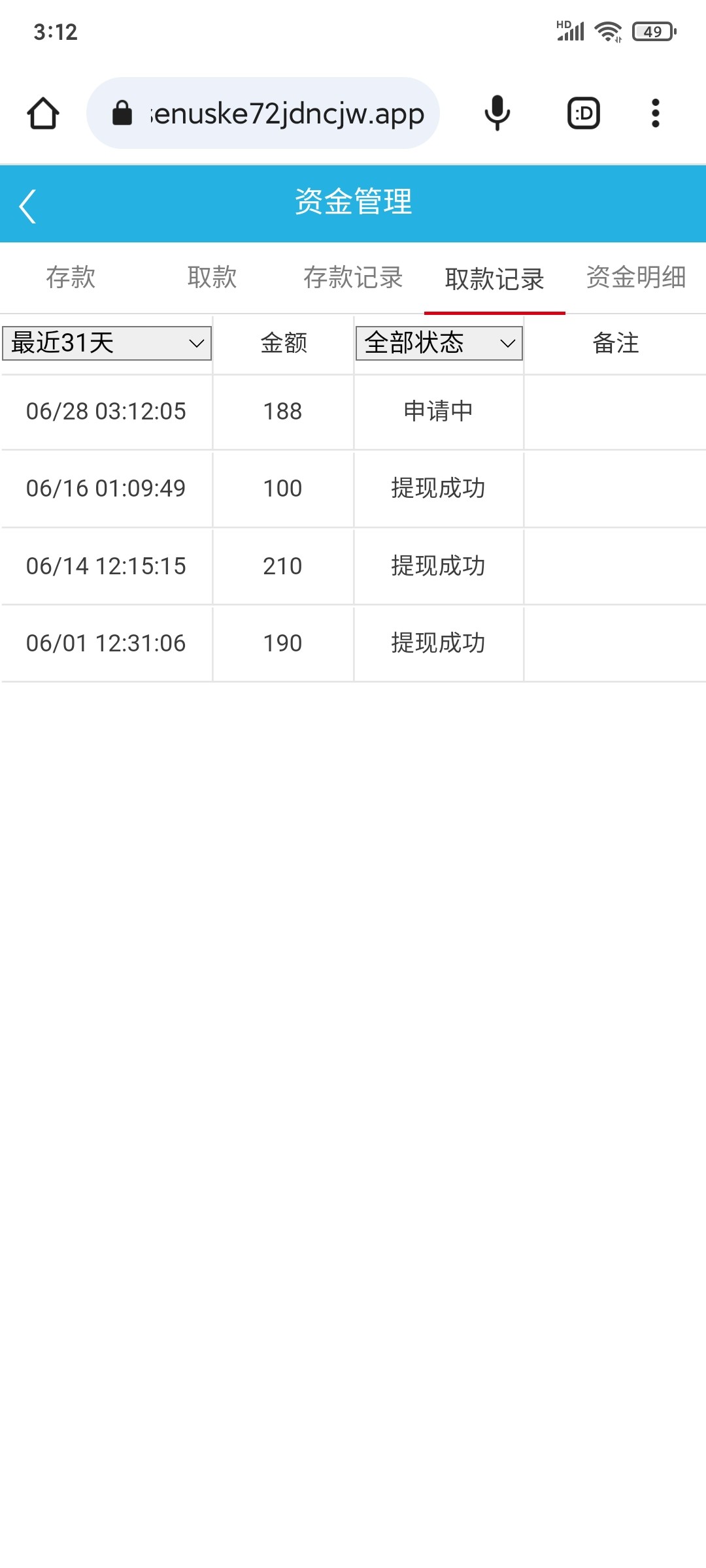Tap the back chevron on the blue header

coord(27,203)
